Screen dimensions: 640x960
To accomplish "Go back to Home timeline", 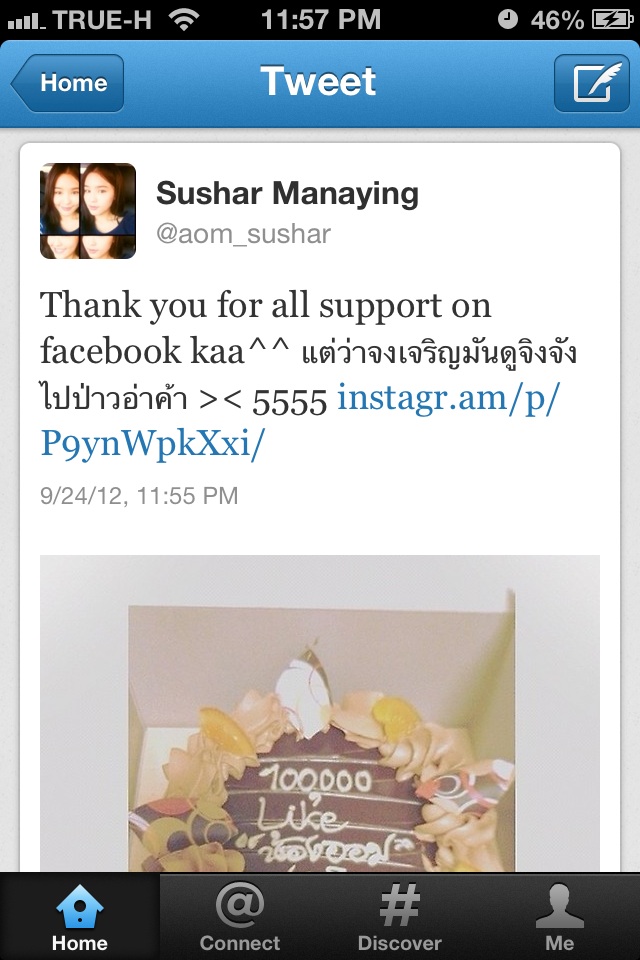I will [x=68, y=83].
